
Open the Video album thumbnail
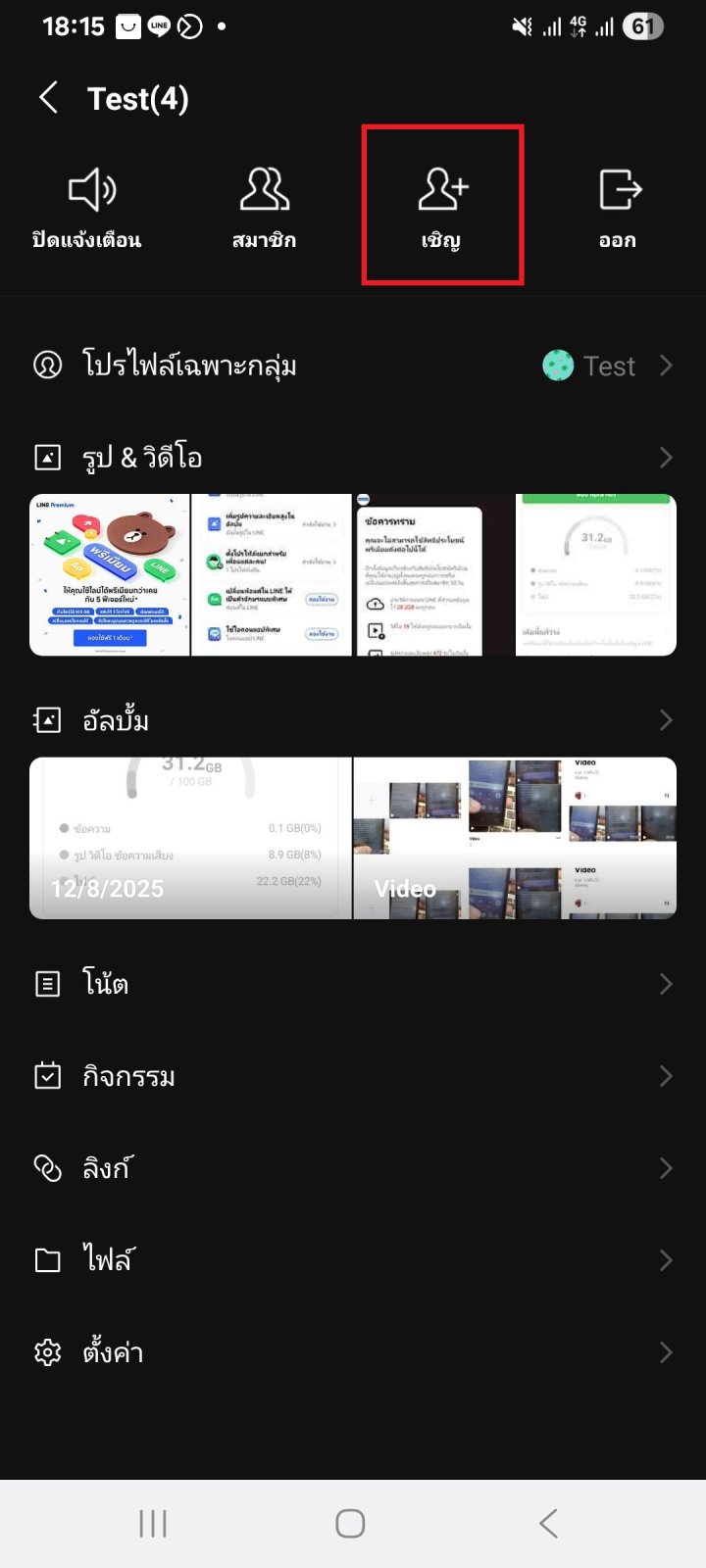(514, 836)
